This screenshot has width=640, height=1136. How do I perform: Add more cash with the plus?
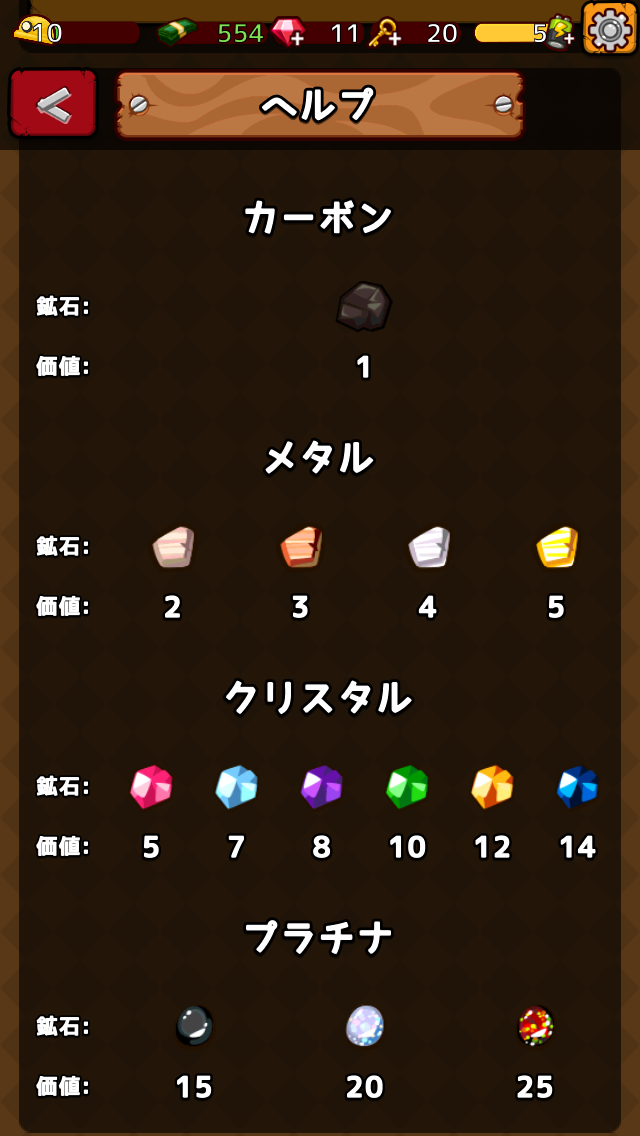coord(177,33)
